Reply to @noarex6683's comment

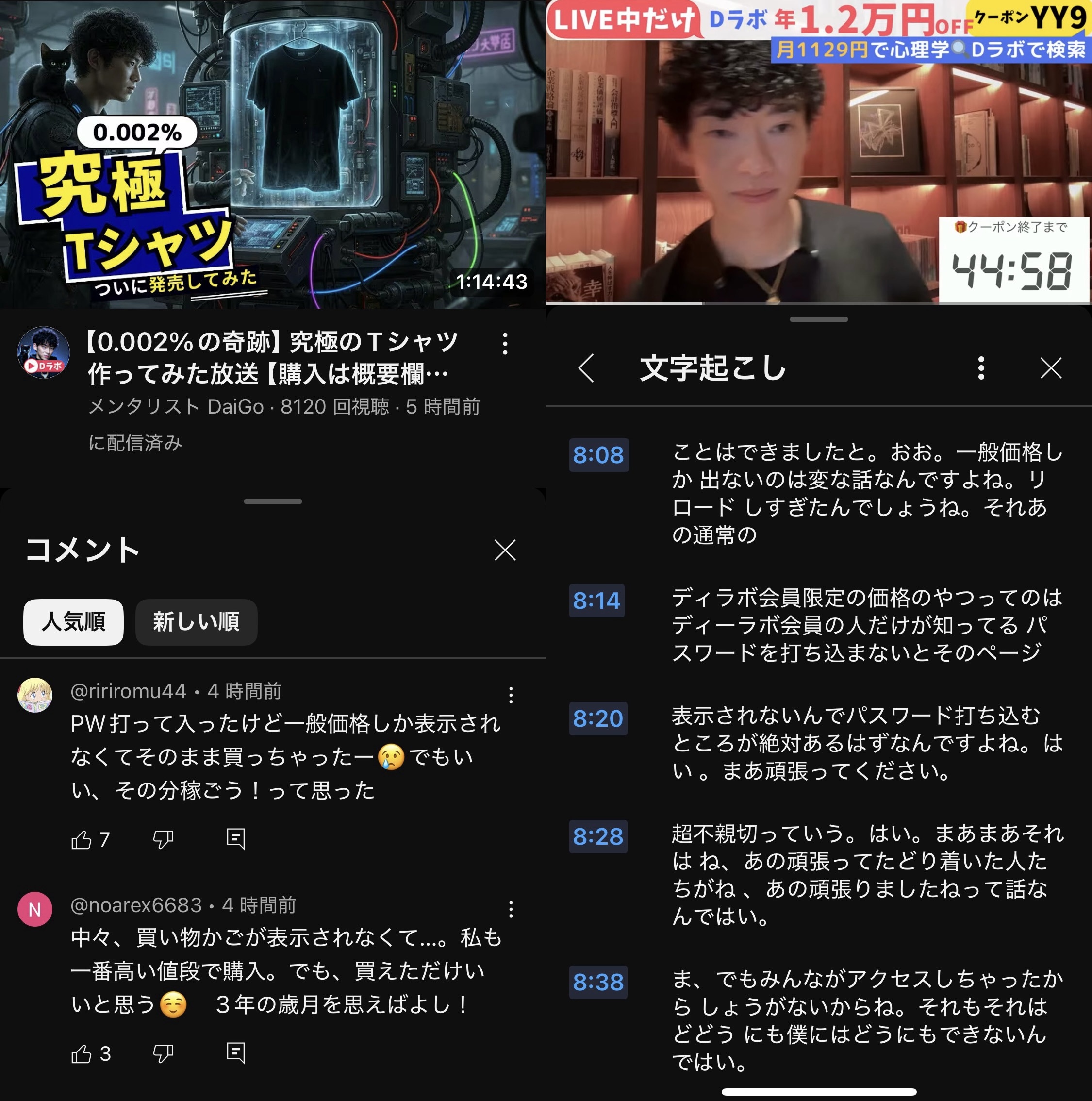pyautogui.click(x=235, y=1054)
